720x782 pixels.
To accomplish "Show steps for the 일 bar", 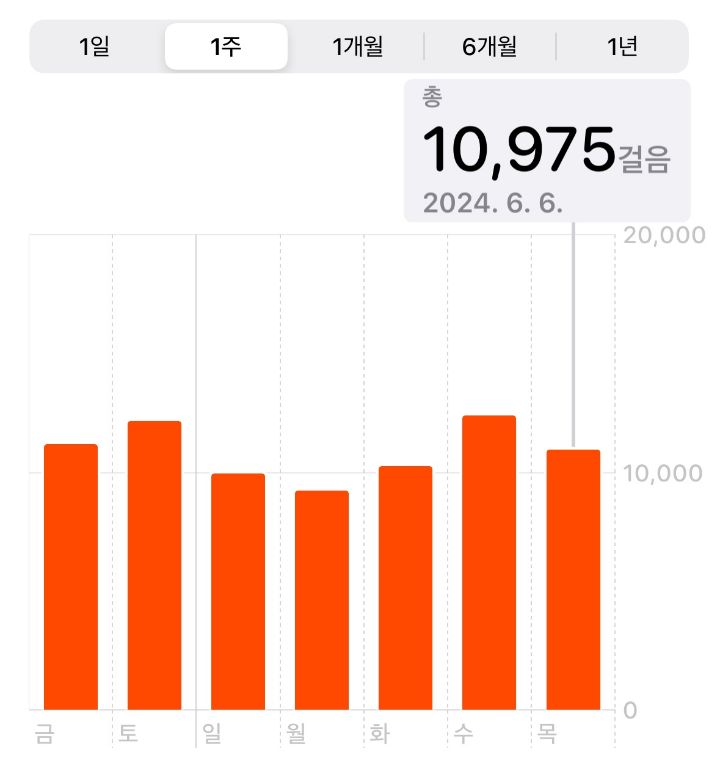I will pyautogui.click(x=238, y=591).
